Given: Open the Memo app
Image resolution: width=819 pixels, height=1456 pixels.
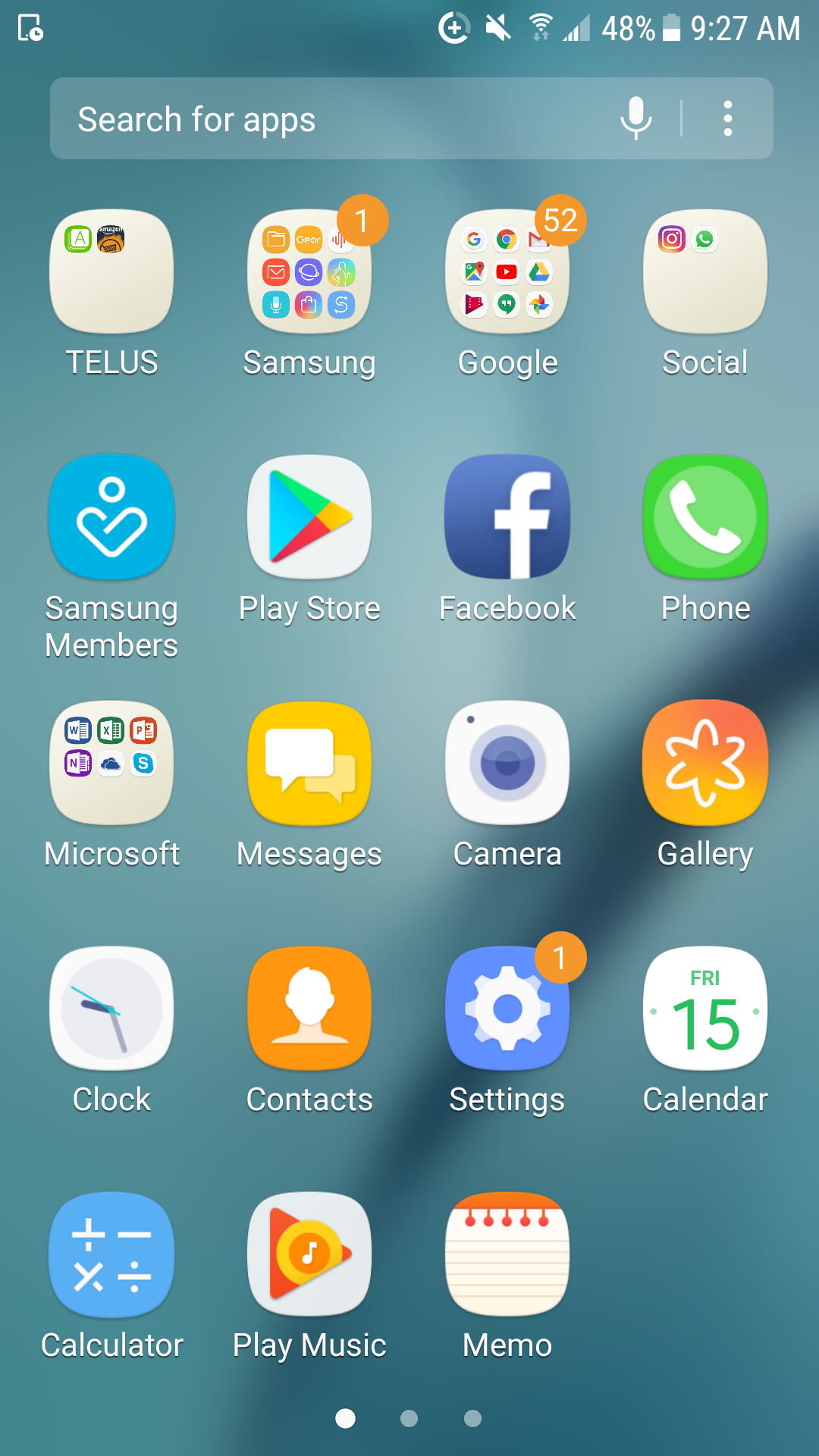Looking at the screenshot, I should click(507, 1255).
